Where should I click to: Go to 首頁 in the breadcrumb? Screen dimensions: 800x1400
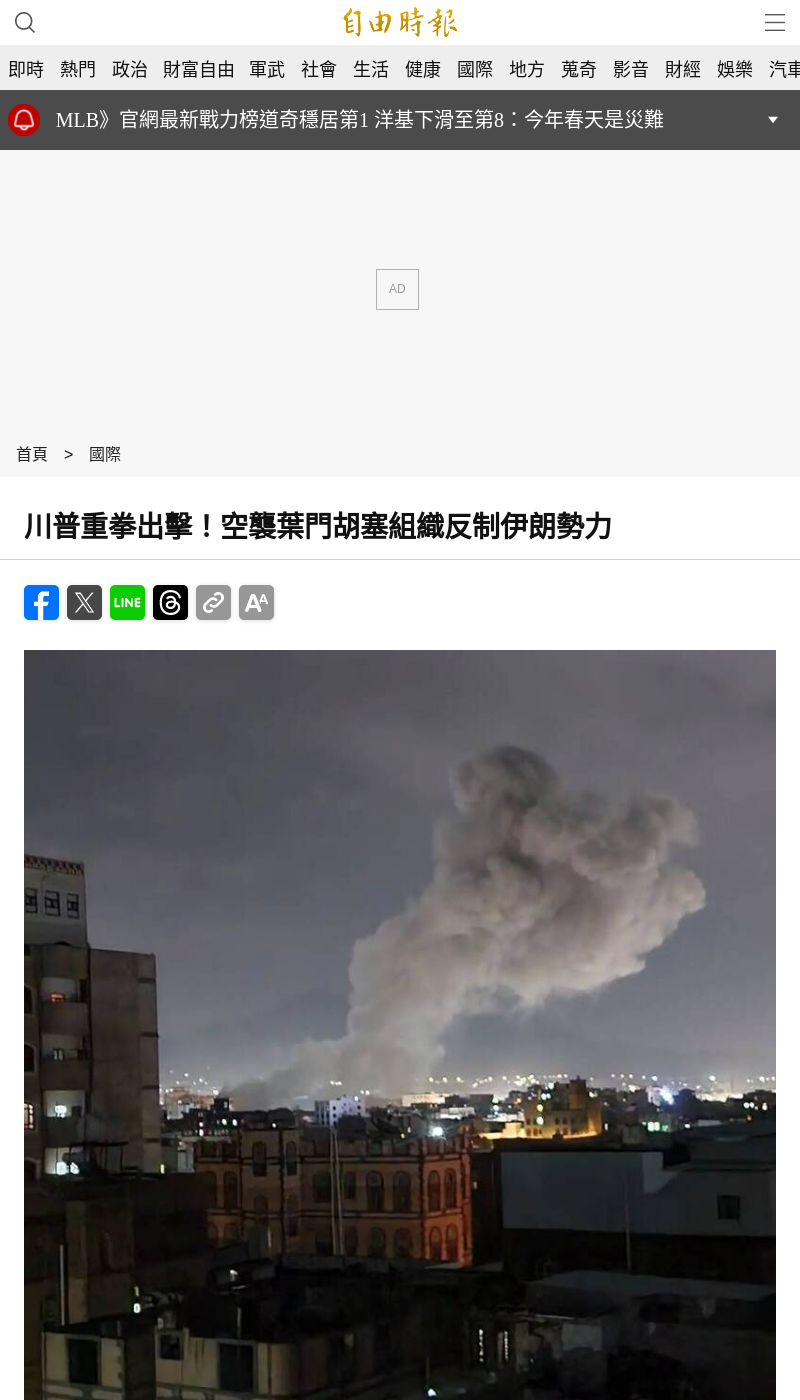point(32,454)
